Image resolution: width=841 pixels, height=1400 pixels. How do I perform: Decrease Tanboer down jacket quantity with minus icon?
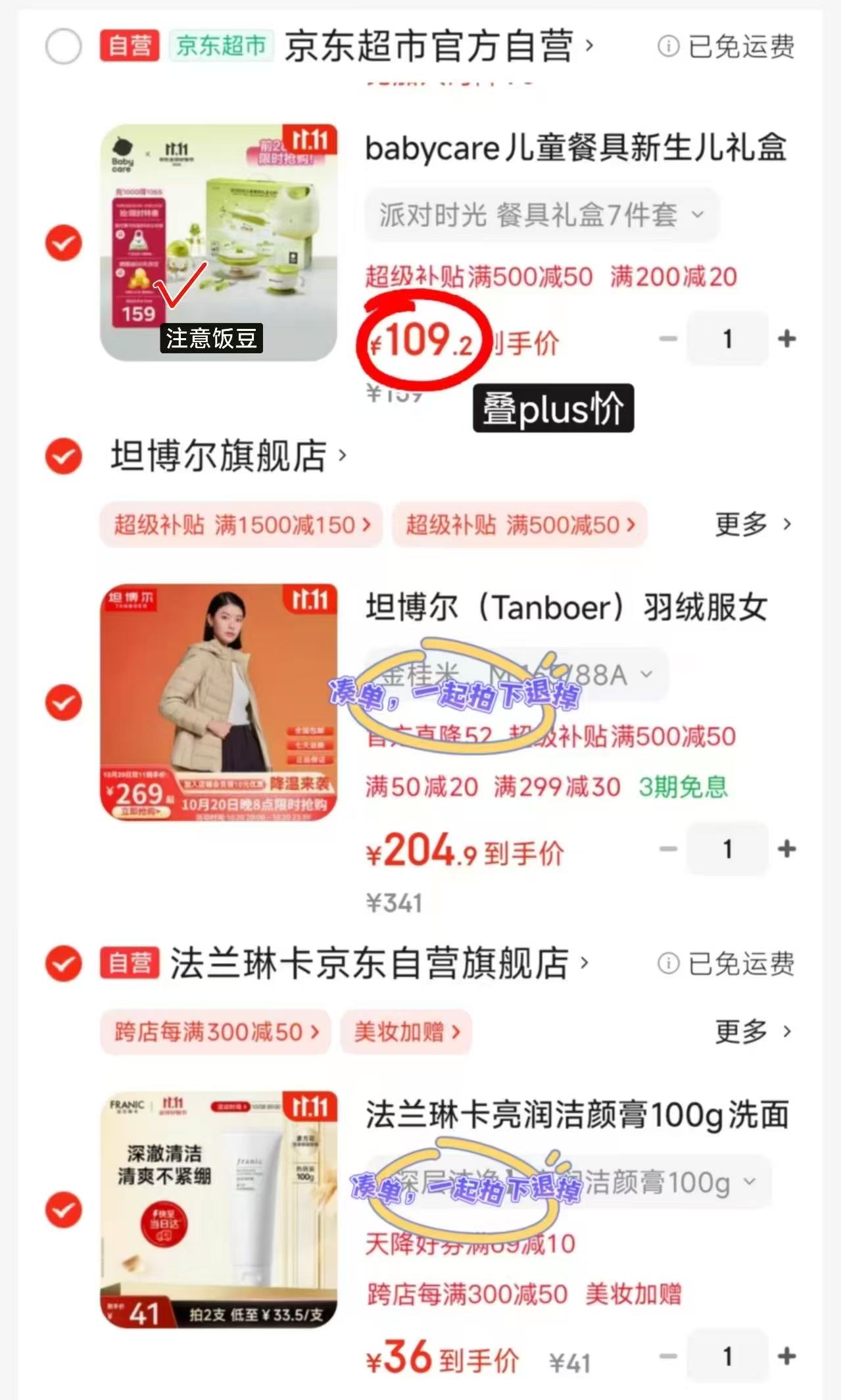pos(669,849)
